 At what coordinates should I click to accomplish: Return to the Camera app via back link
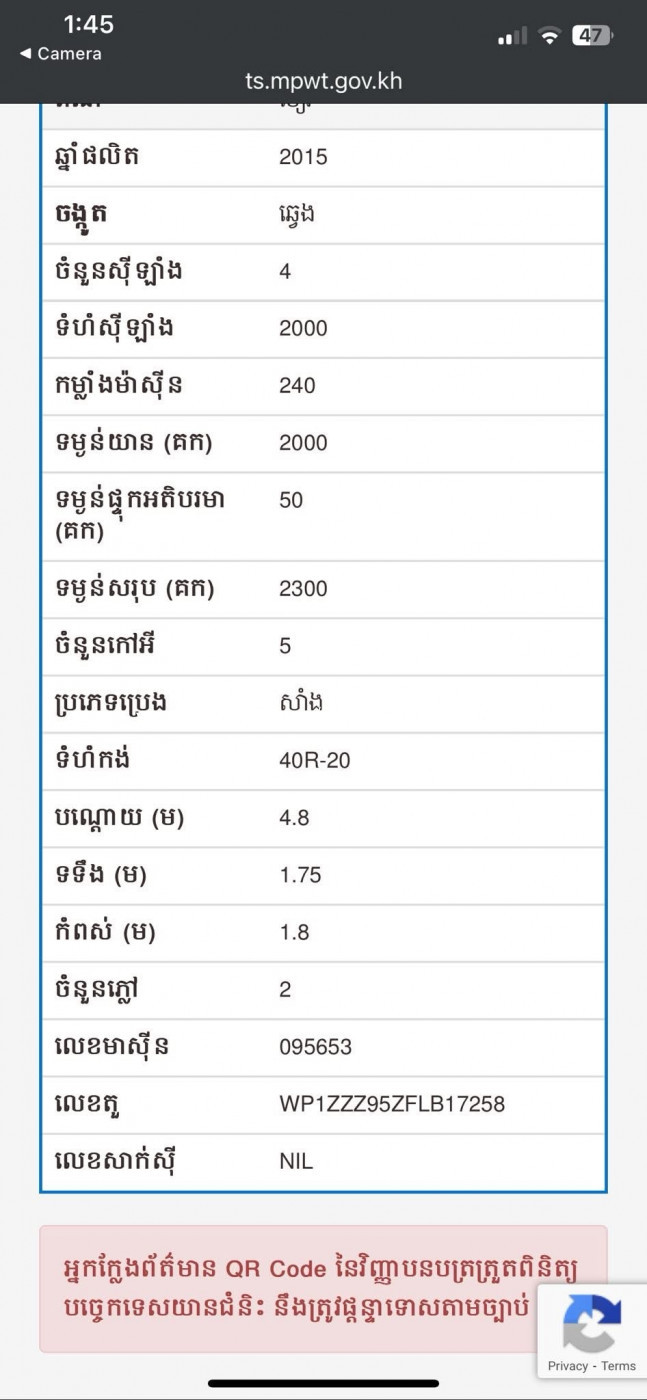click(60, 54)
